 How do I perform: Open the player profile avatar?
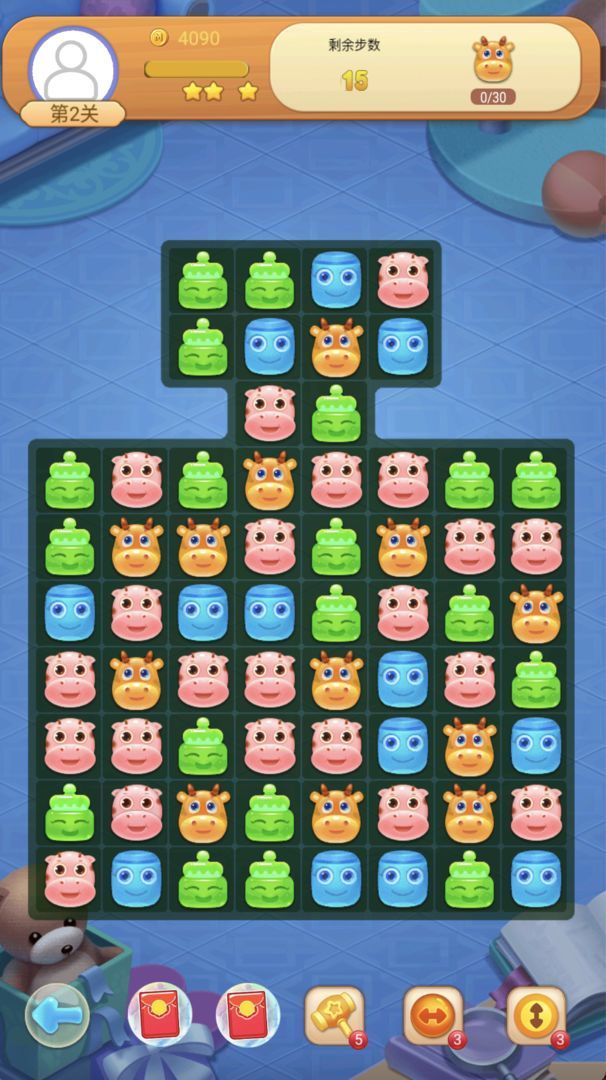(x=72, y=65)
